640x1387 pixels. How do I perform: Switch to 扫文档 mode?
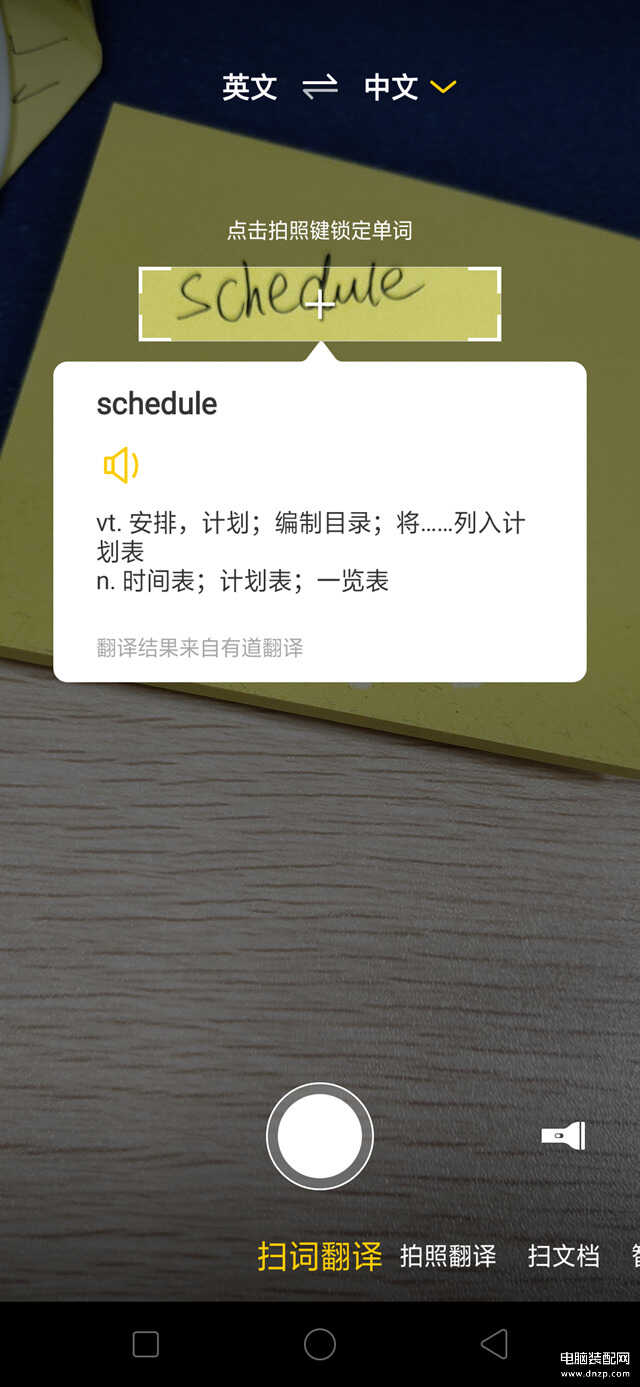click(563, 1255)
